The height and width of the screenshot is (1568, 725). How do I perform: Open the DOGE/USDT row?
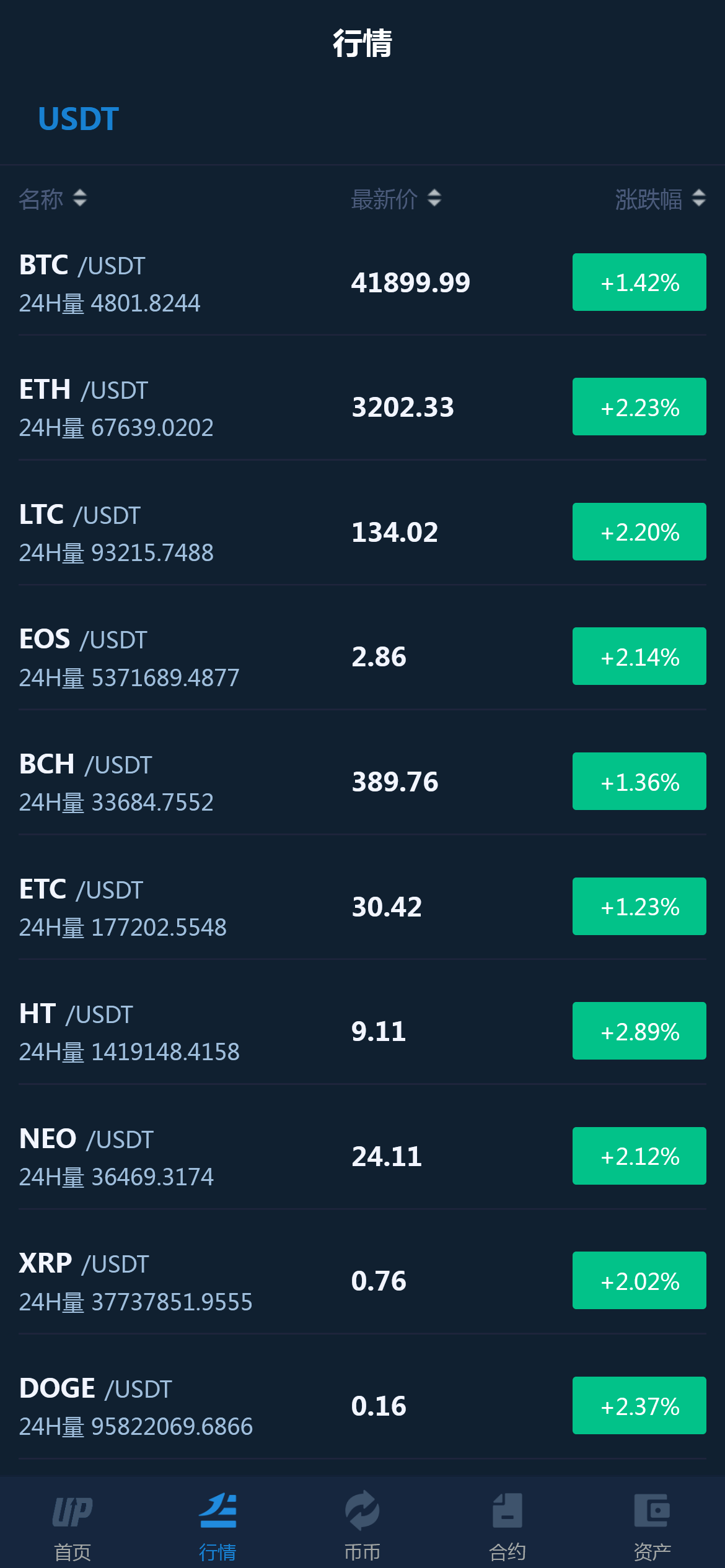248,1406
